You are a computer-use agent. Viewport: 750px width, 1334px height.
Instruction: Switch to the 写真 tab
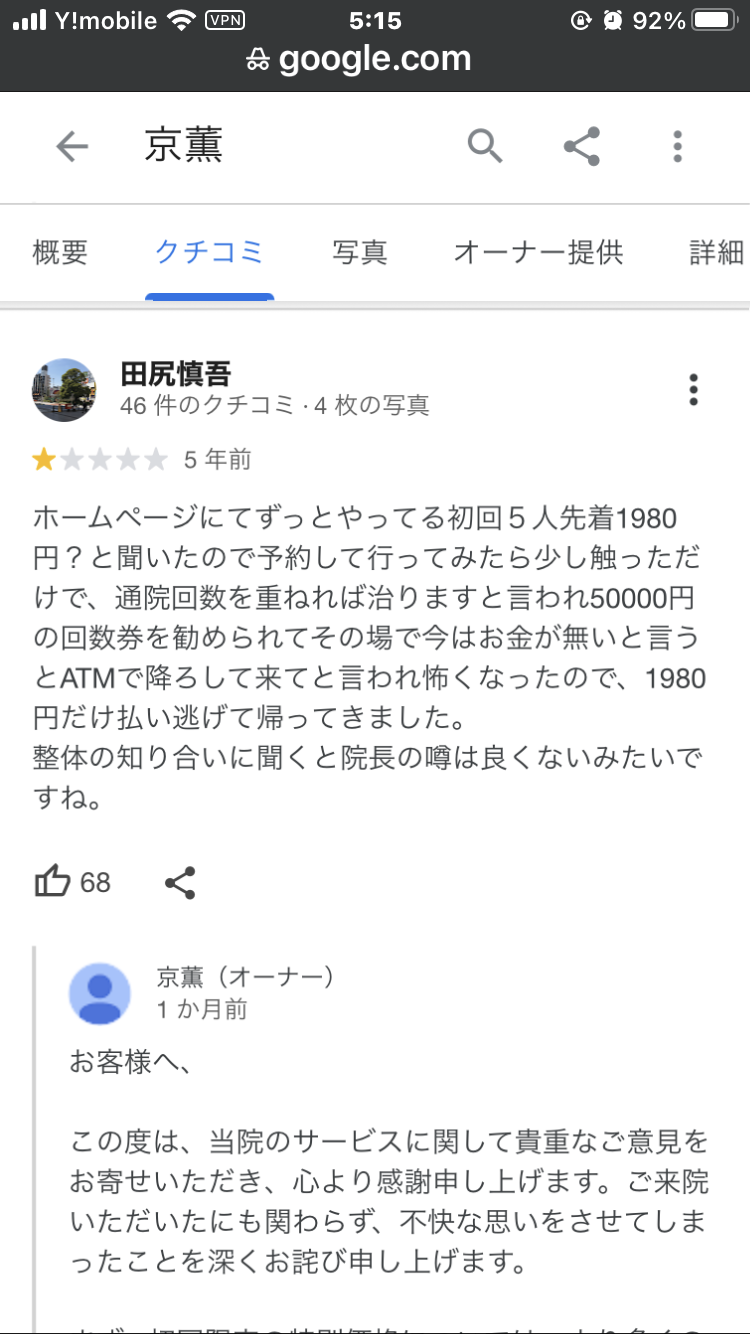pyautogui.click(x=360, y=253)
